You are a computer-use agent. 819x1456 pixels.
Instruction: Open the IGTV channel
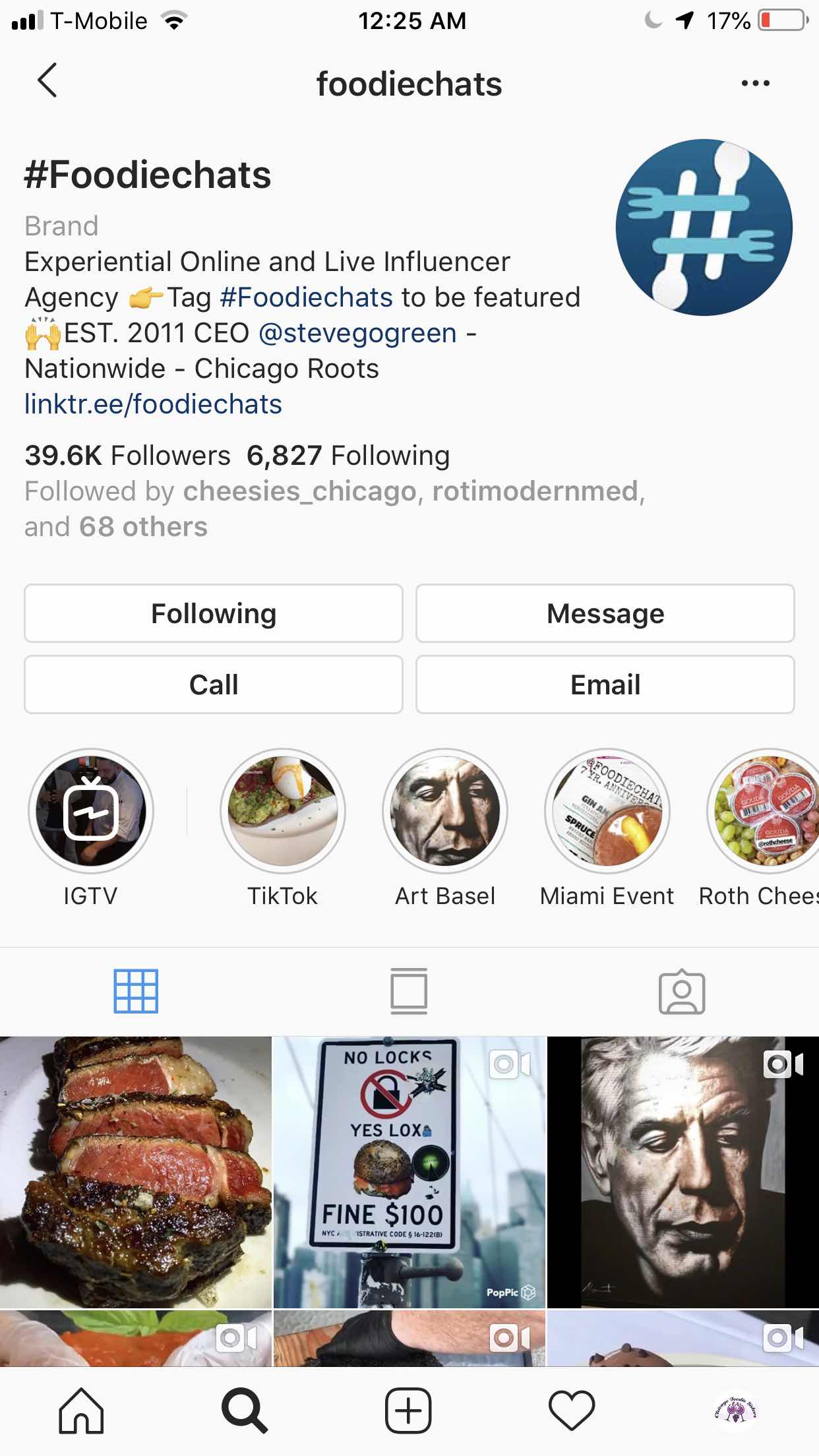(90, 811)
